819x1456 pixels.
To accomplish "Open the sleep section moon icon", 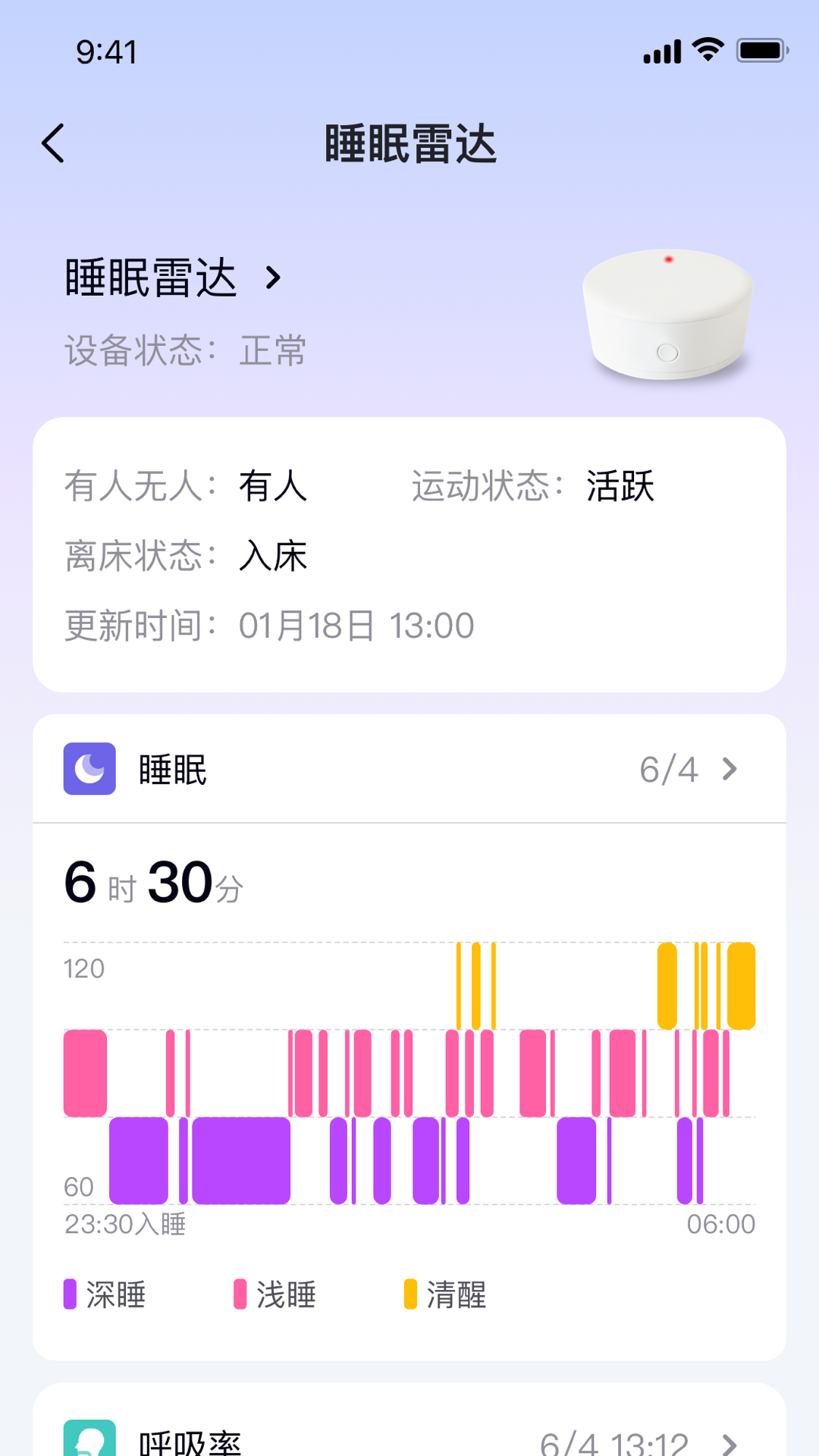I will (x=89, y=769).
